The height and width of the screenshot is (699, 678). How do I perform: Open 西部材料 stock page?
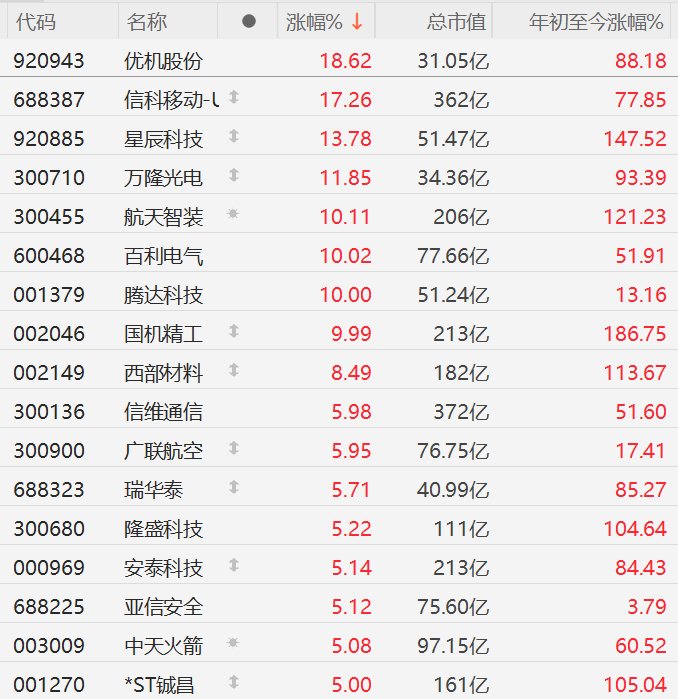[x=164, y=373]
